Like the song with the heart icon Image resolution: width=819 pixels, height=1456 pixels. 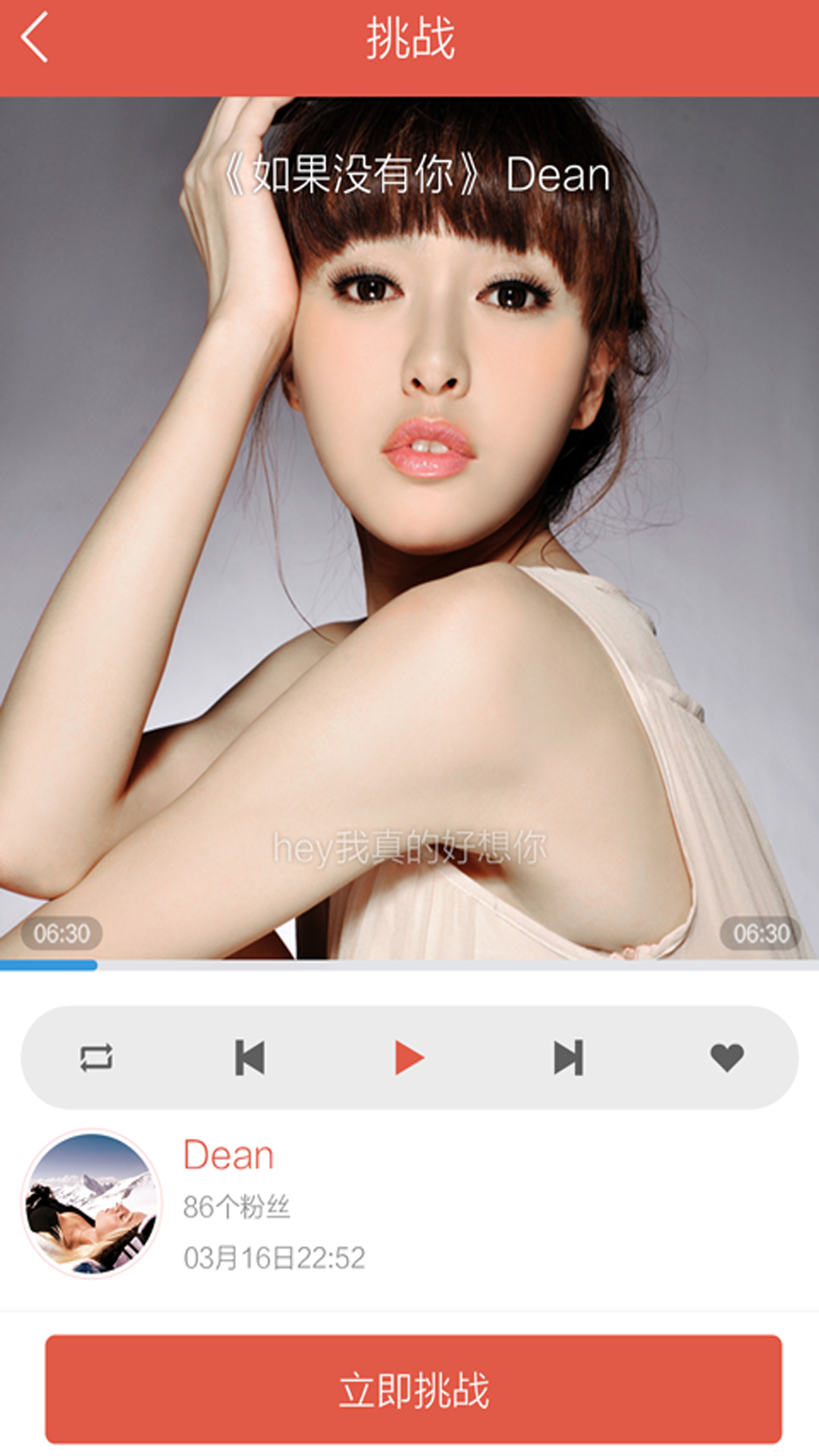(x=726, y=1057)
